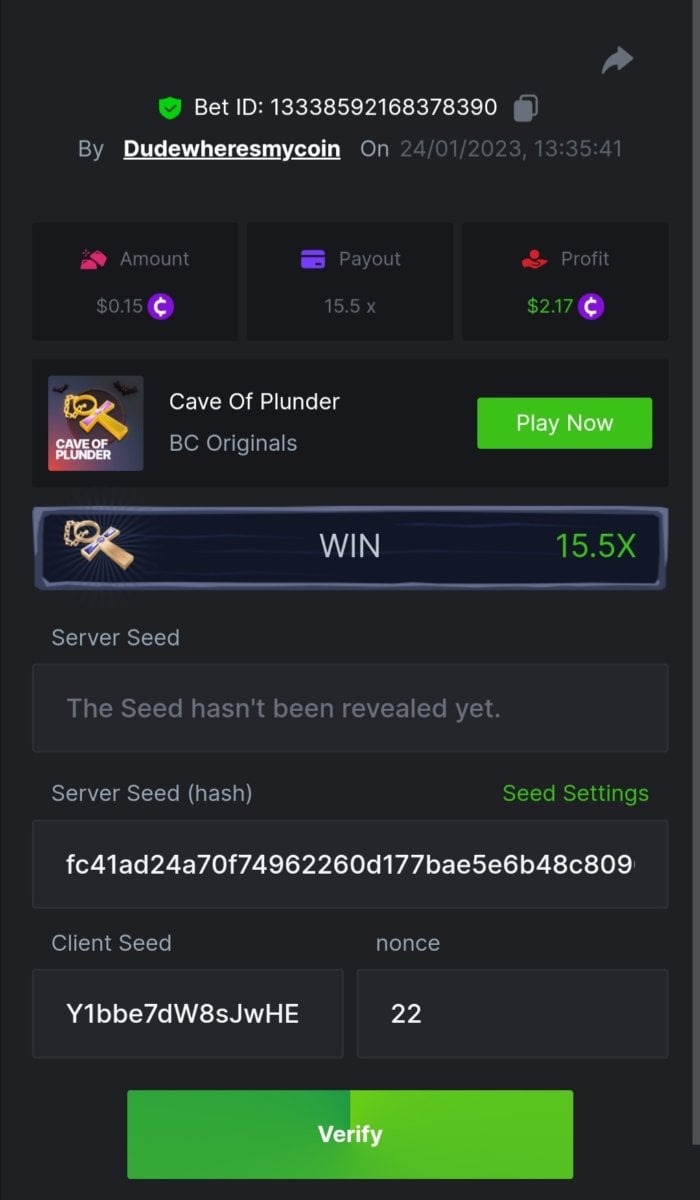Share this bet result
700x1200 pixels.
tap(617, 62)
